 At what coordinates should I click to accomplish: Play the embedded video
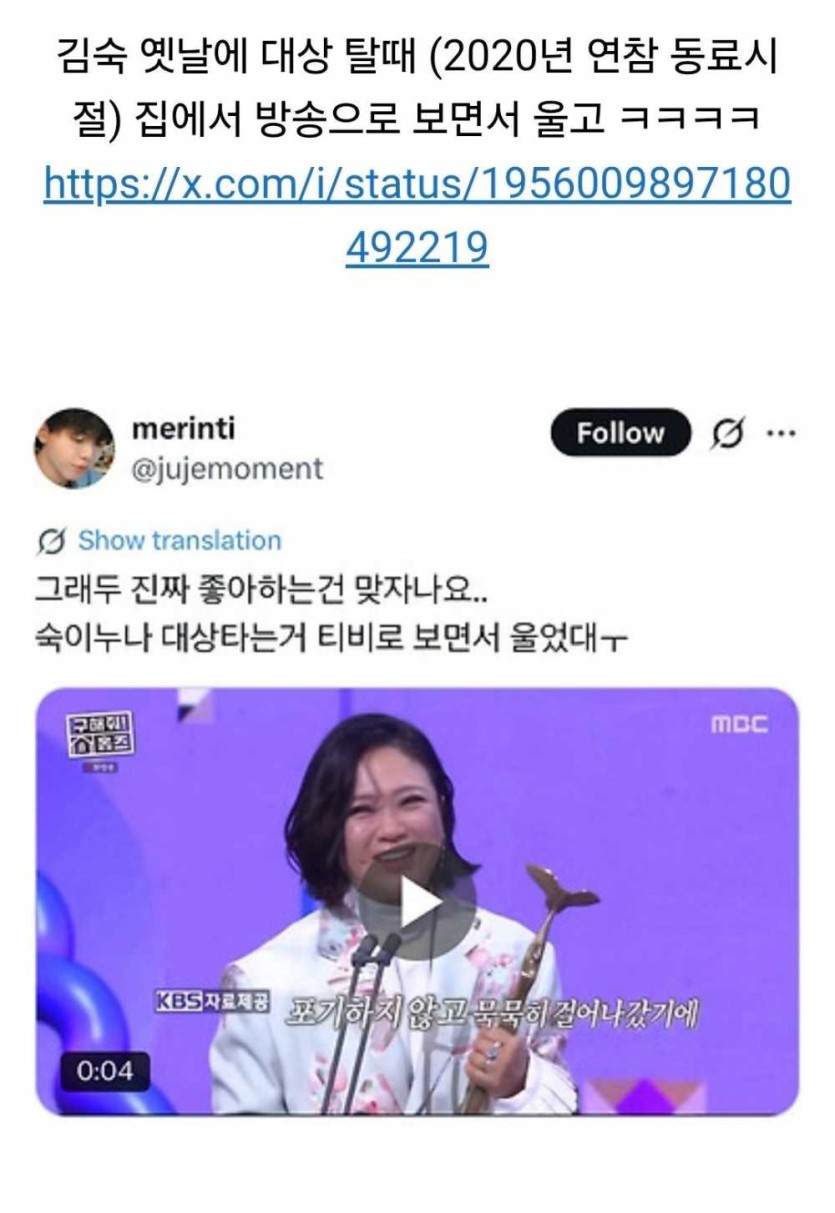[417, 901]
